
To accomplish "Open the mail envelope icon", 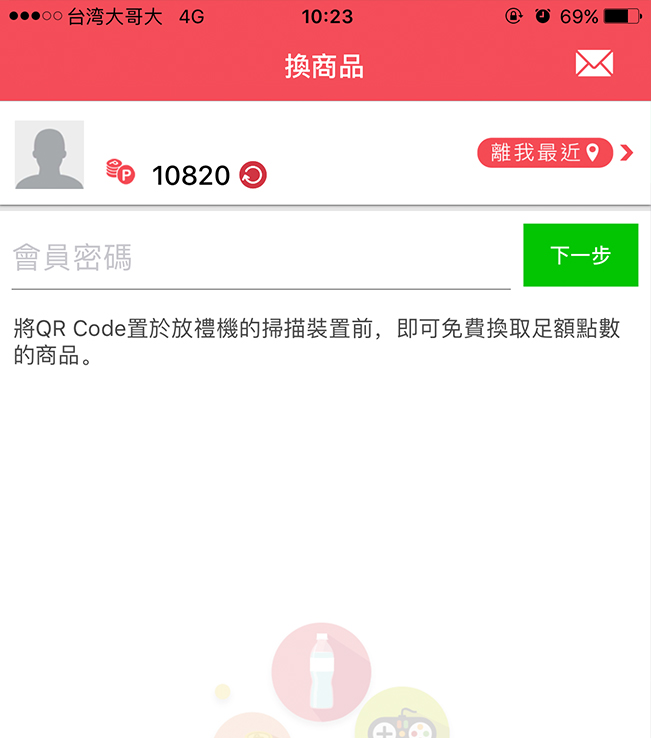I will (594, 64).
